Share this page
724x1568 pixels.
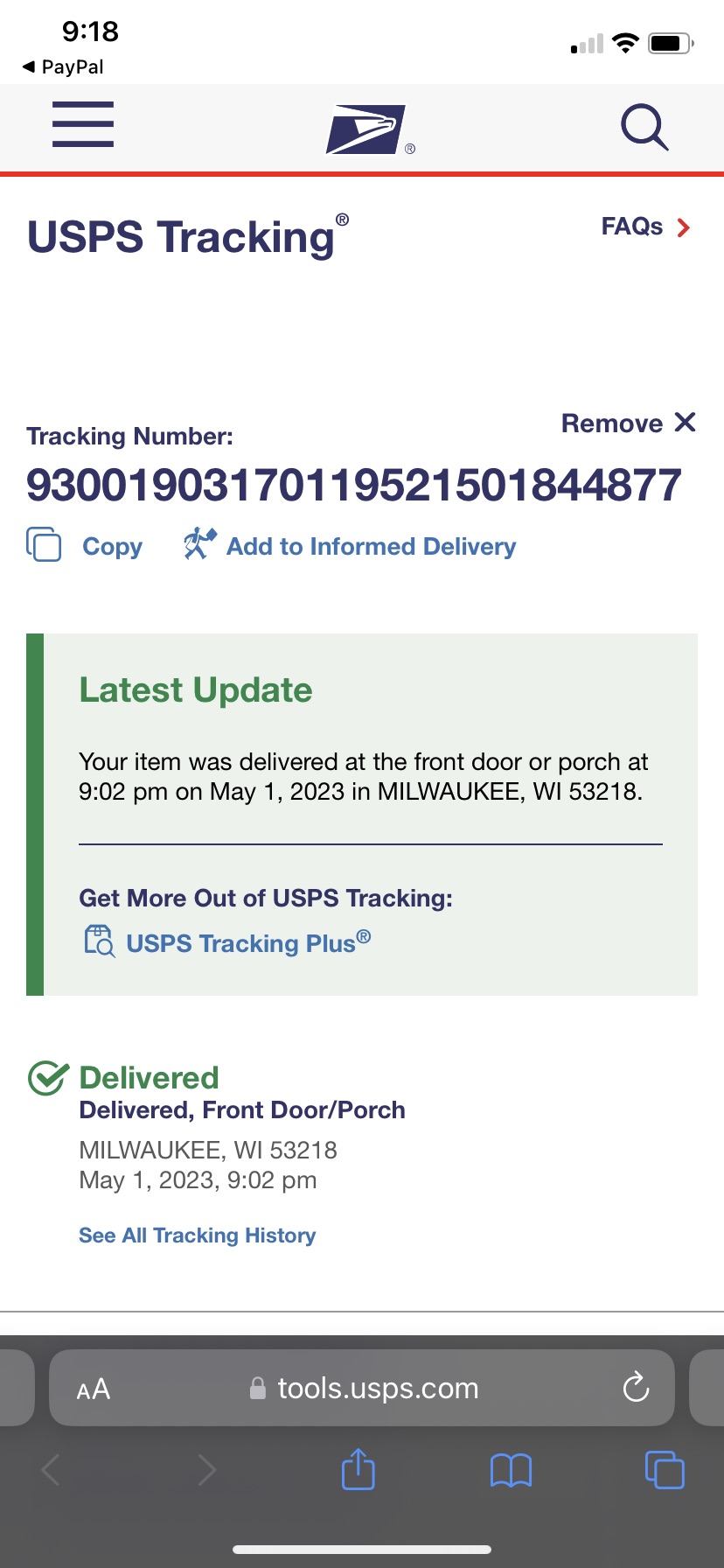tap(359, 1469)
